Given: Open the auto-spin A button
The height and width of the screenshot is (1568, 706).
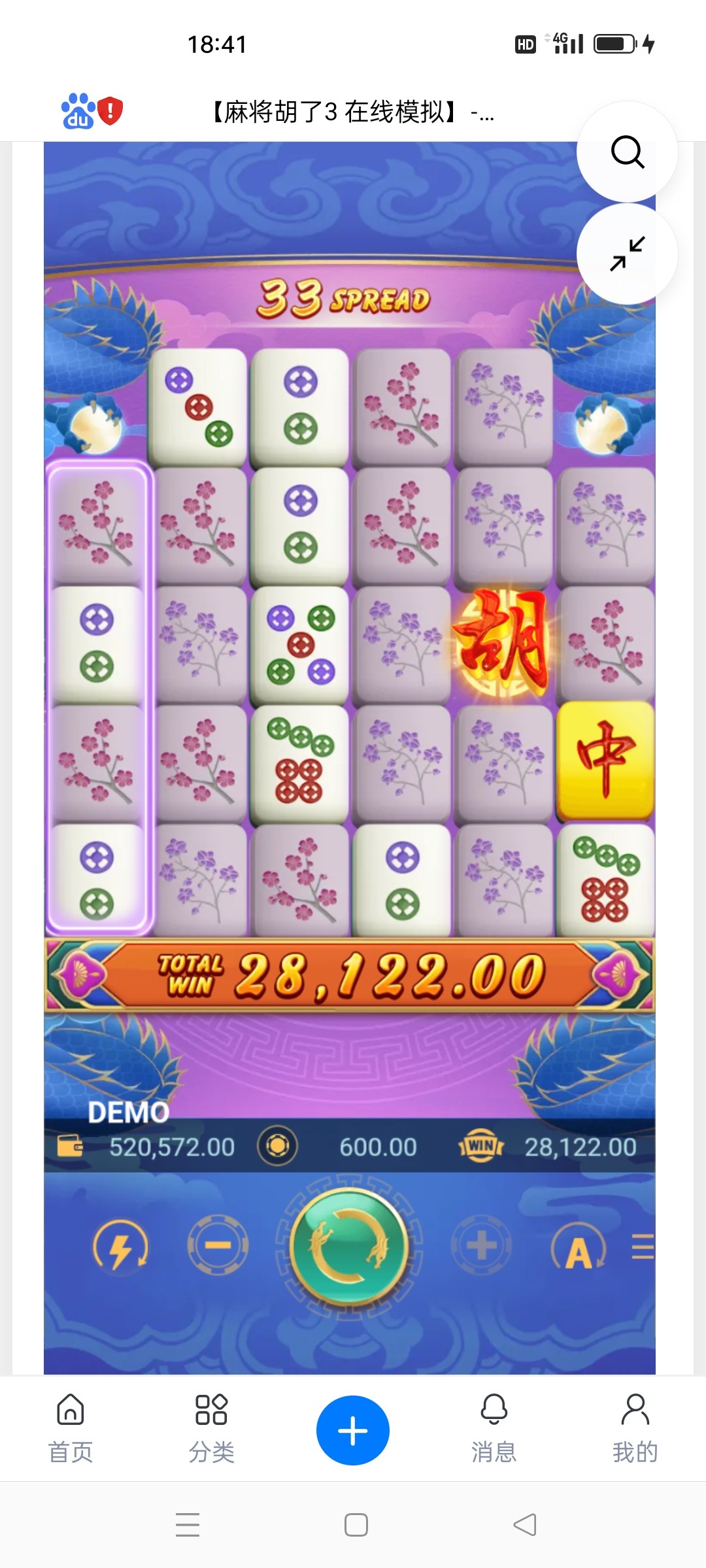Looking at the screenshot, I should [578, 1248].
